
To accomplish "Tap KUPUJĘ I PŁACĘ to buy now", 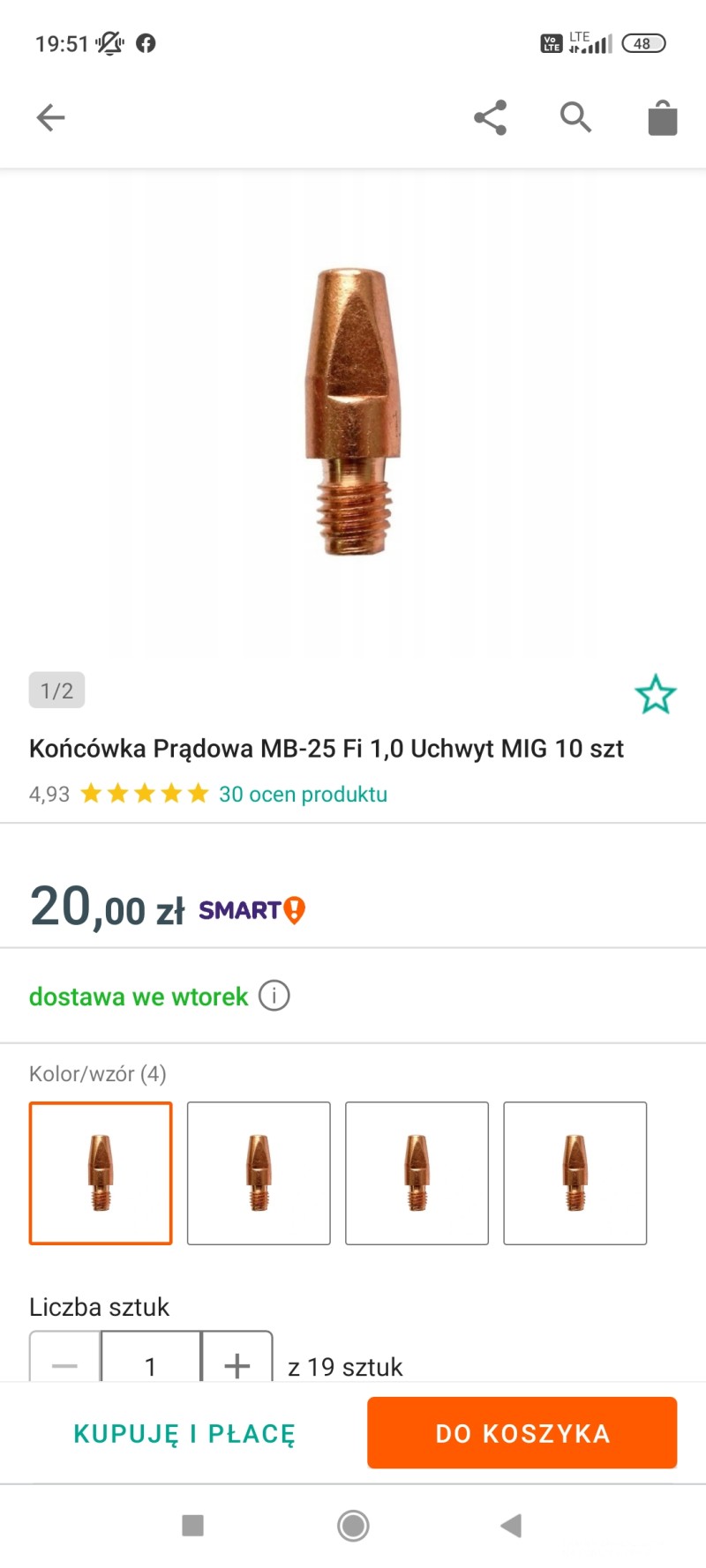I will (x=184, y=1433).
